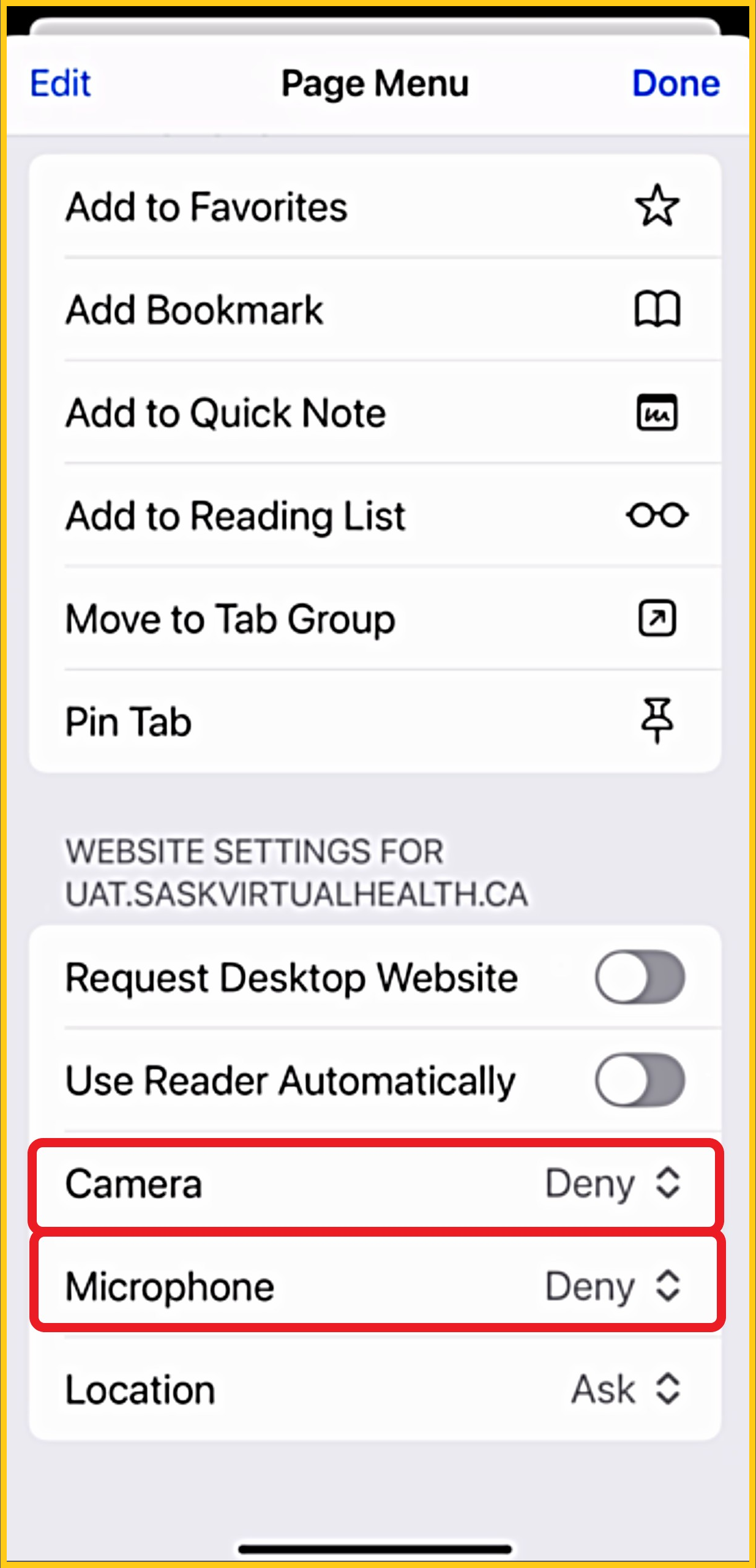The height and width of the screenshot is (1568, 756).
Task: Open the Microphone permission picker
Action: [x=612, y=1286]
